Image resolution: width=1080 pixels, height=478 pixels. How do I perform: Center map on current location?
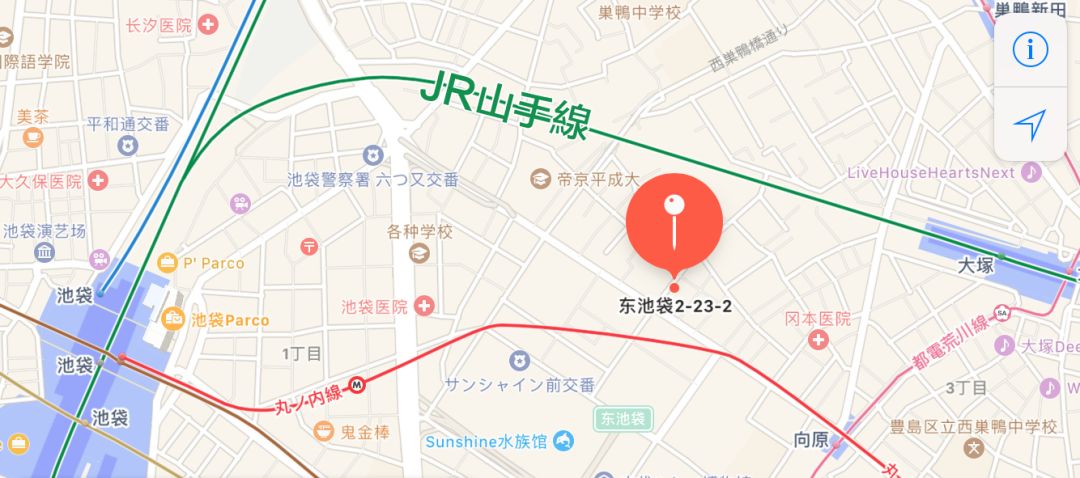(1030, 125)
